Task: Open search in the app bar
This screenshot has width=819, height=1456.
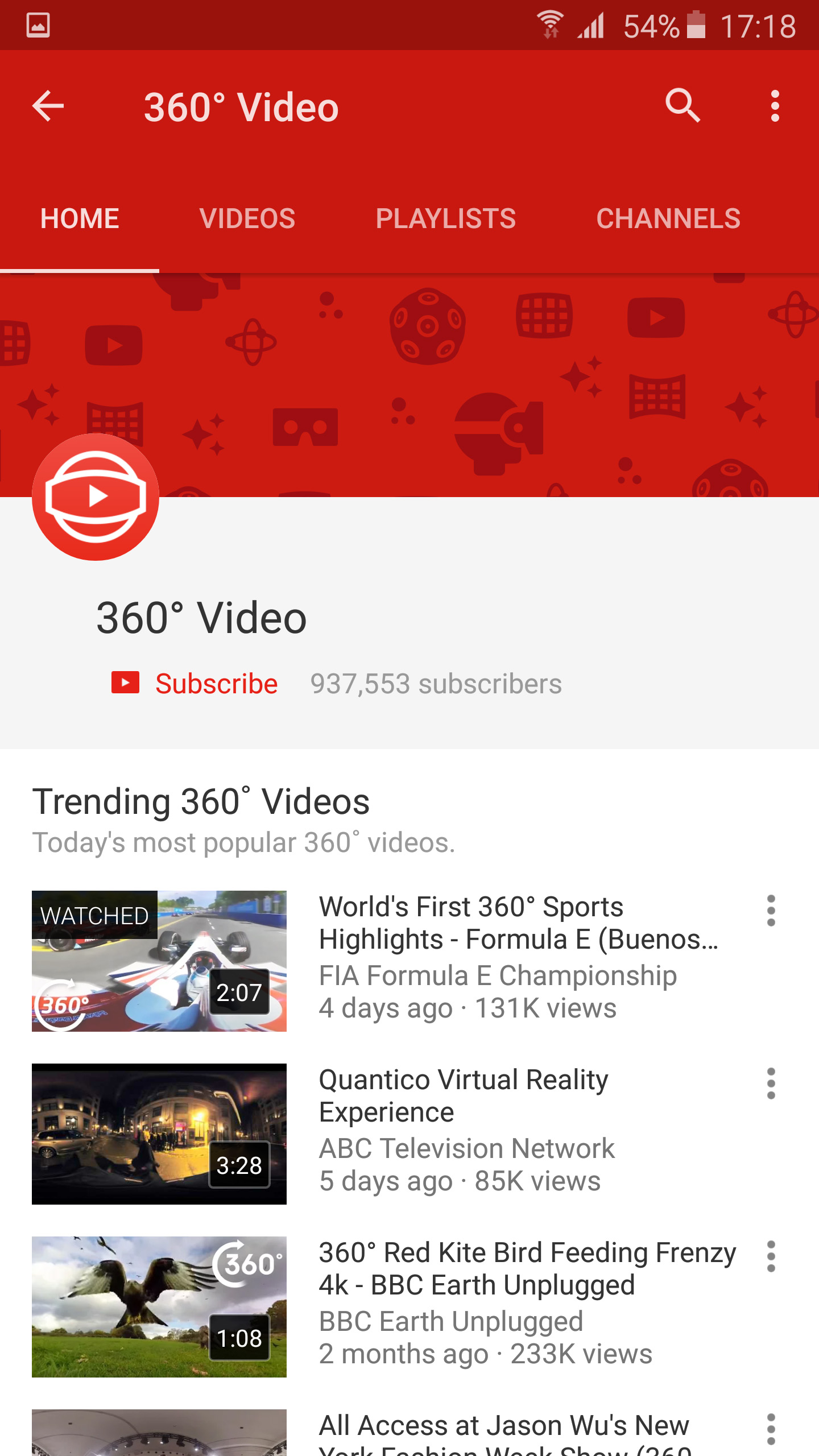Action: (682, 106)
